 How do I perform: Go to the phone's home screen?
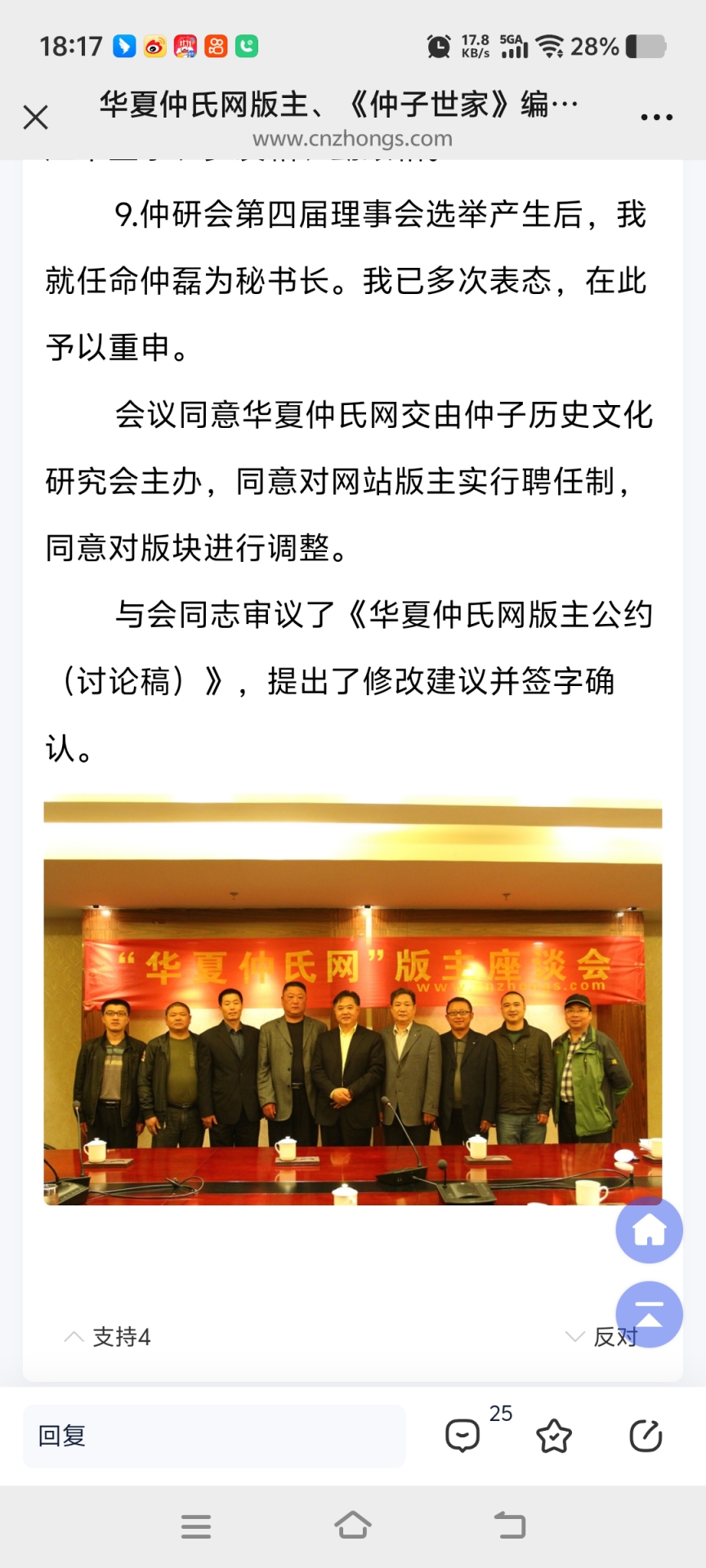point(353,1525)
